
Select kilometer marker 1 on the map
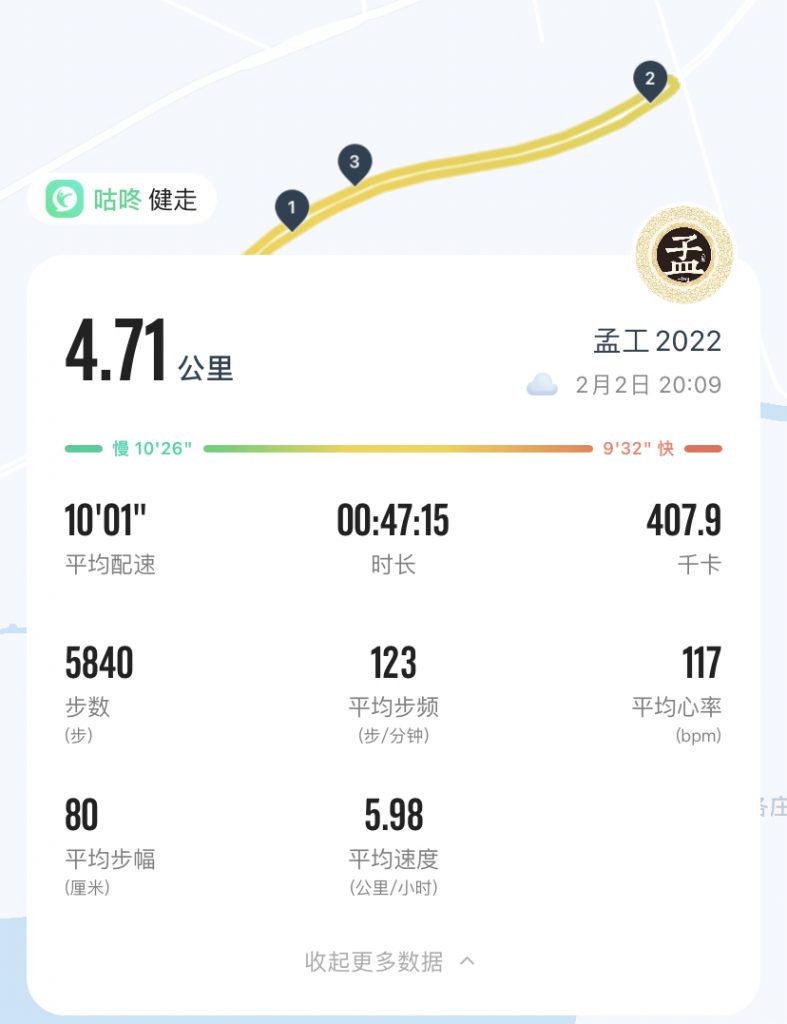[291, 208]
